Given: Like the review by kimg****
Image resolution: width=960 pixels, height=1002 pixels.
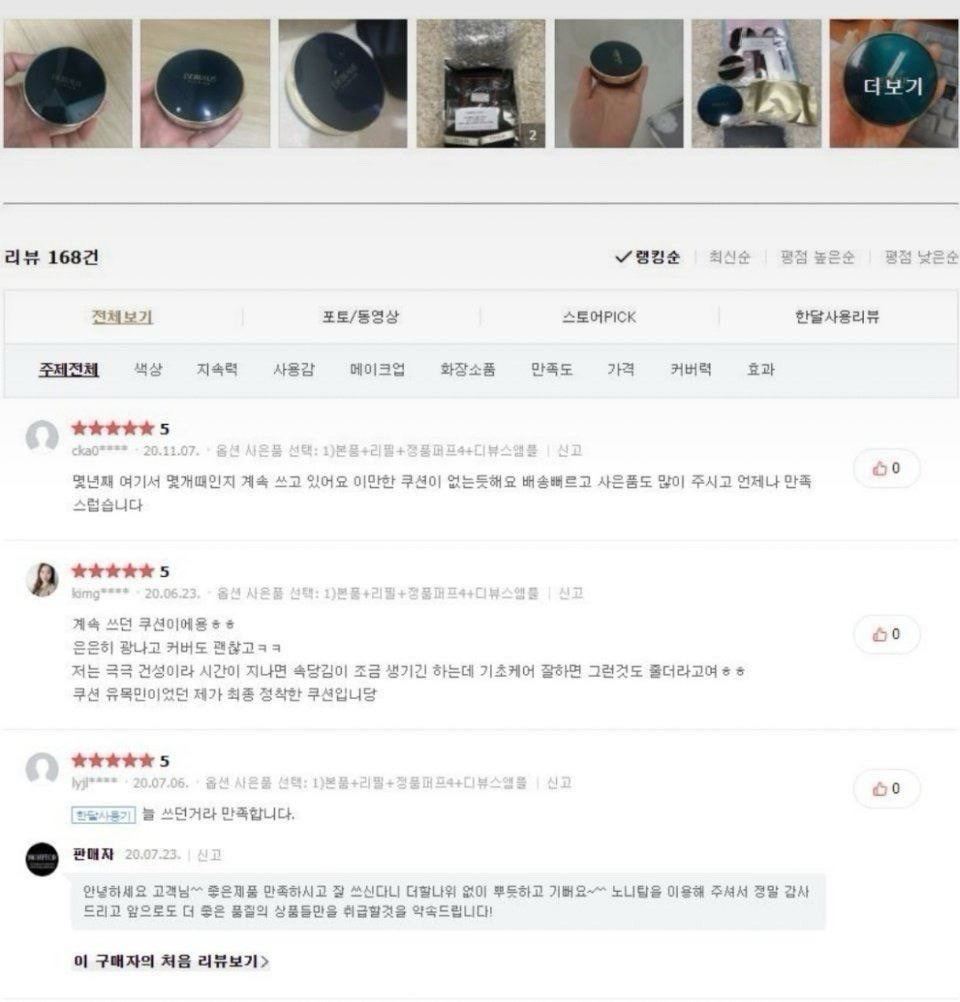Looking at the screenshot, I should coord(886,634).
